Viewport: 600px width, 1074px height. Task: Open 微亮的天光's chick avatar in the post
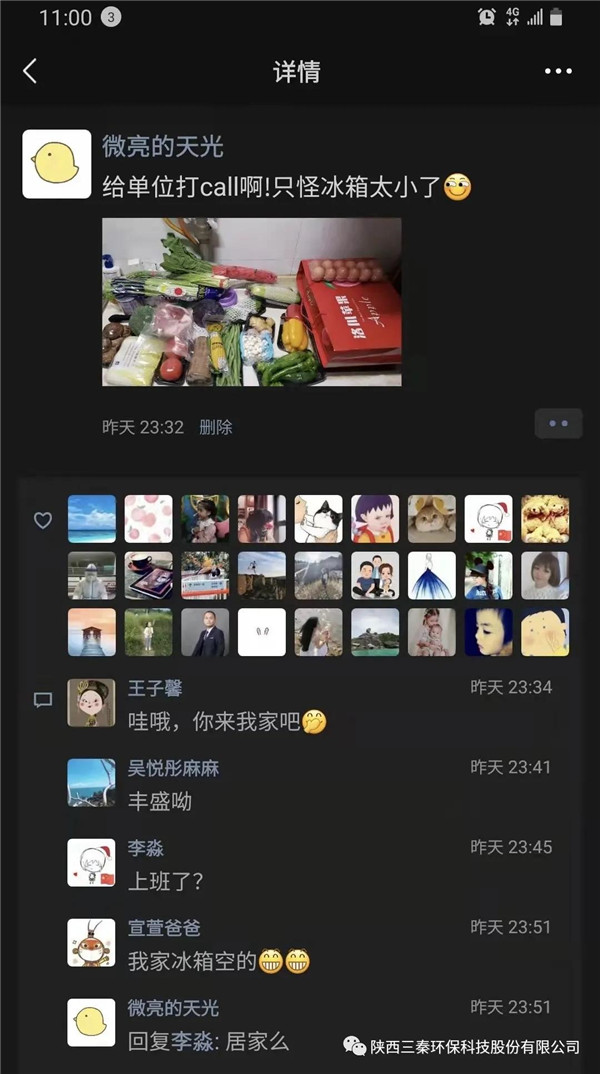coord(57,164)
